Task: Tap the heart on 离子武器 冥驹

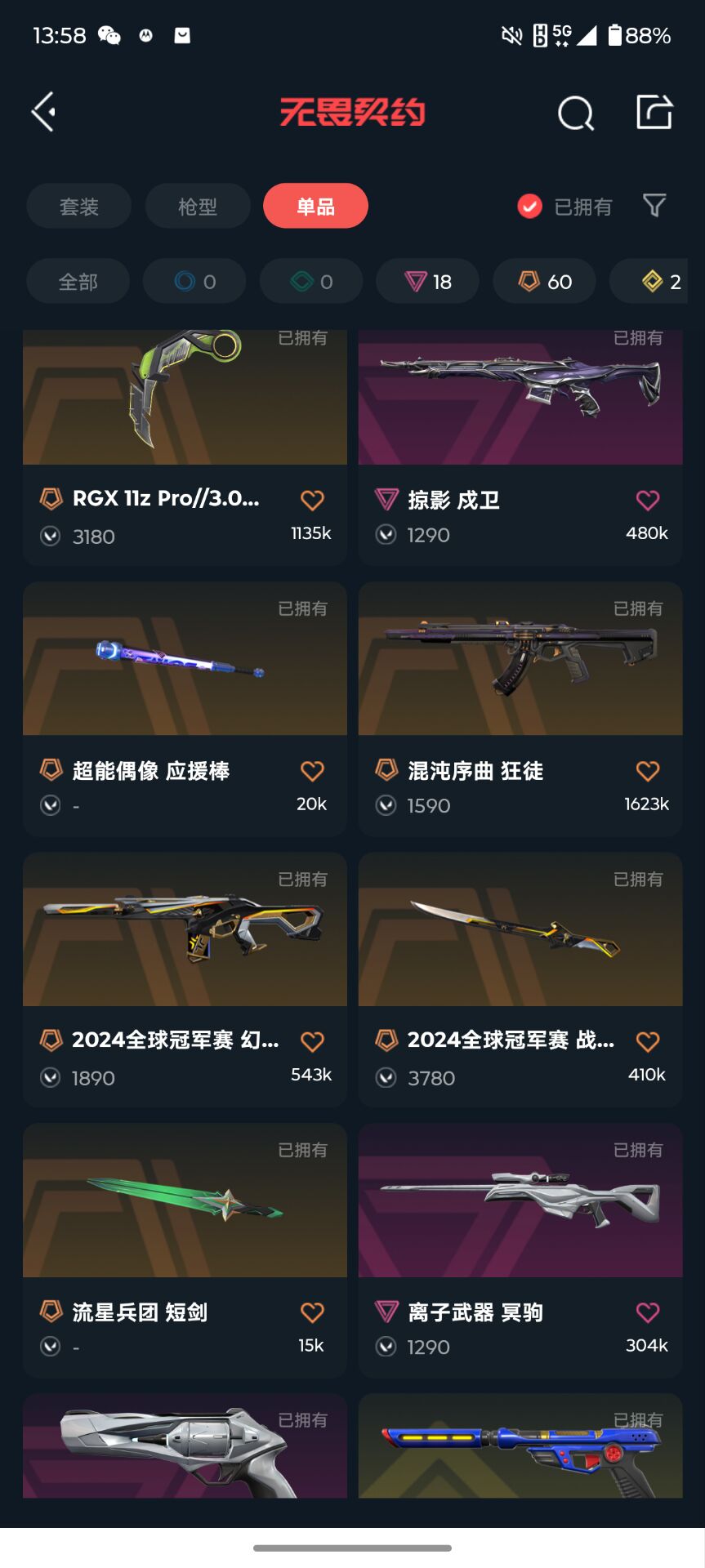Action: pos(647,1312)
